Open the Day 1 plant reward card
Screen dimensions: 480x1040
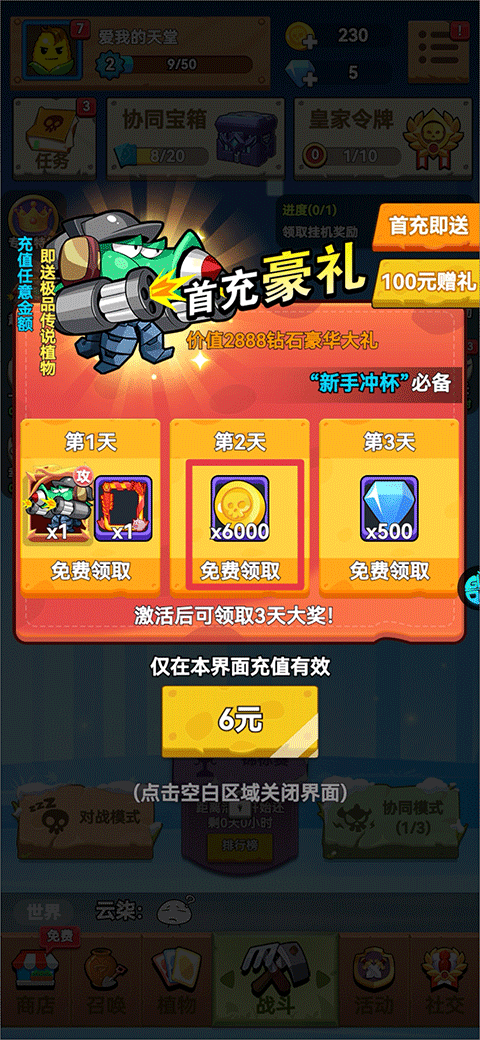pyautogui.click(x=55, y=509)
